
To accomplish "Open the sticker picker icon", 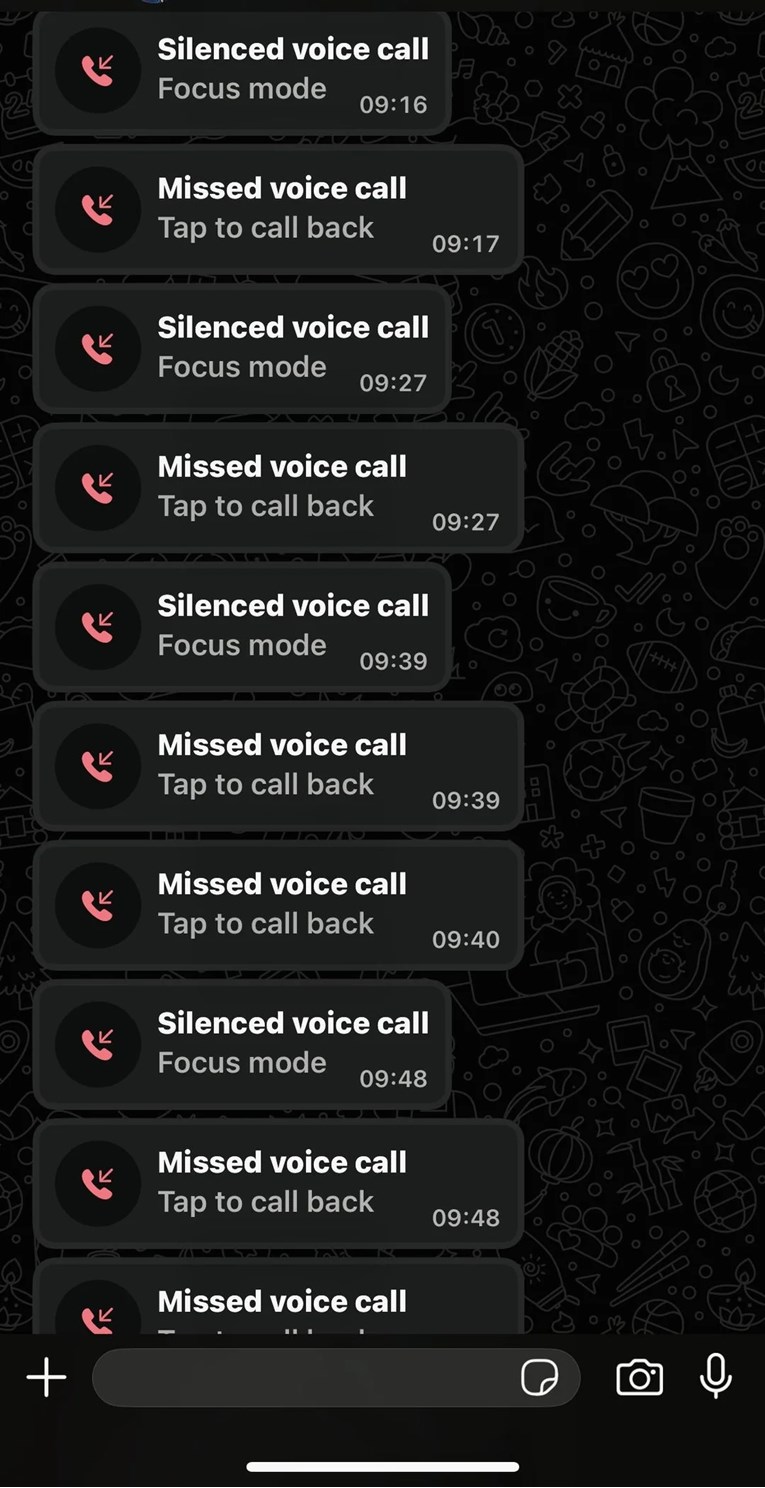I will click(539, 1377).
